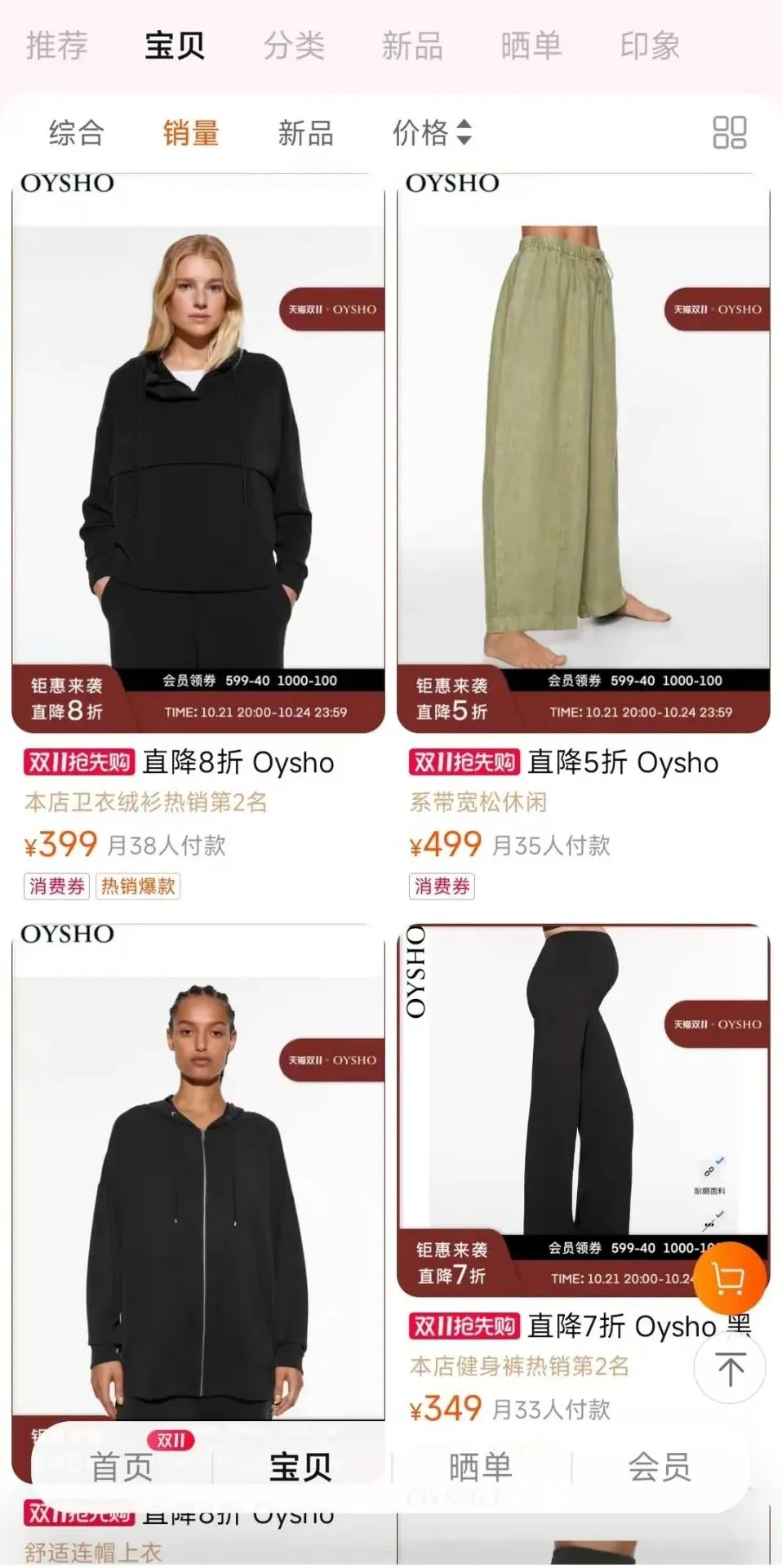Sort products by 综合
This screenshot has height=1568, width=782.
[x=76, y=132]
